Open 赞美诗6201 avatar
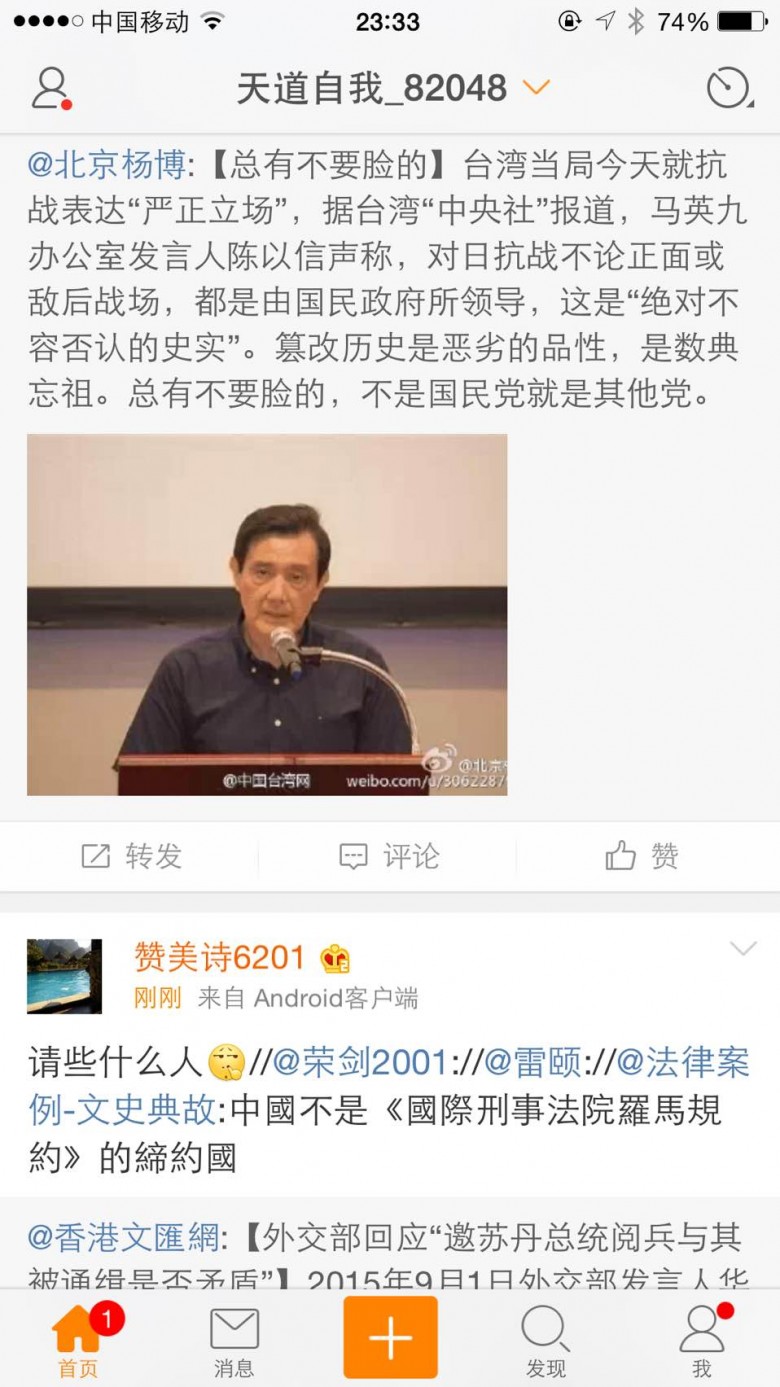The image size is (780, 1387). (64, 976)
